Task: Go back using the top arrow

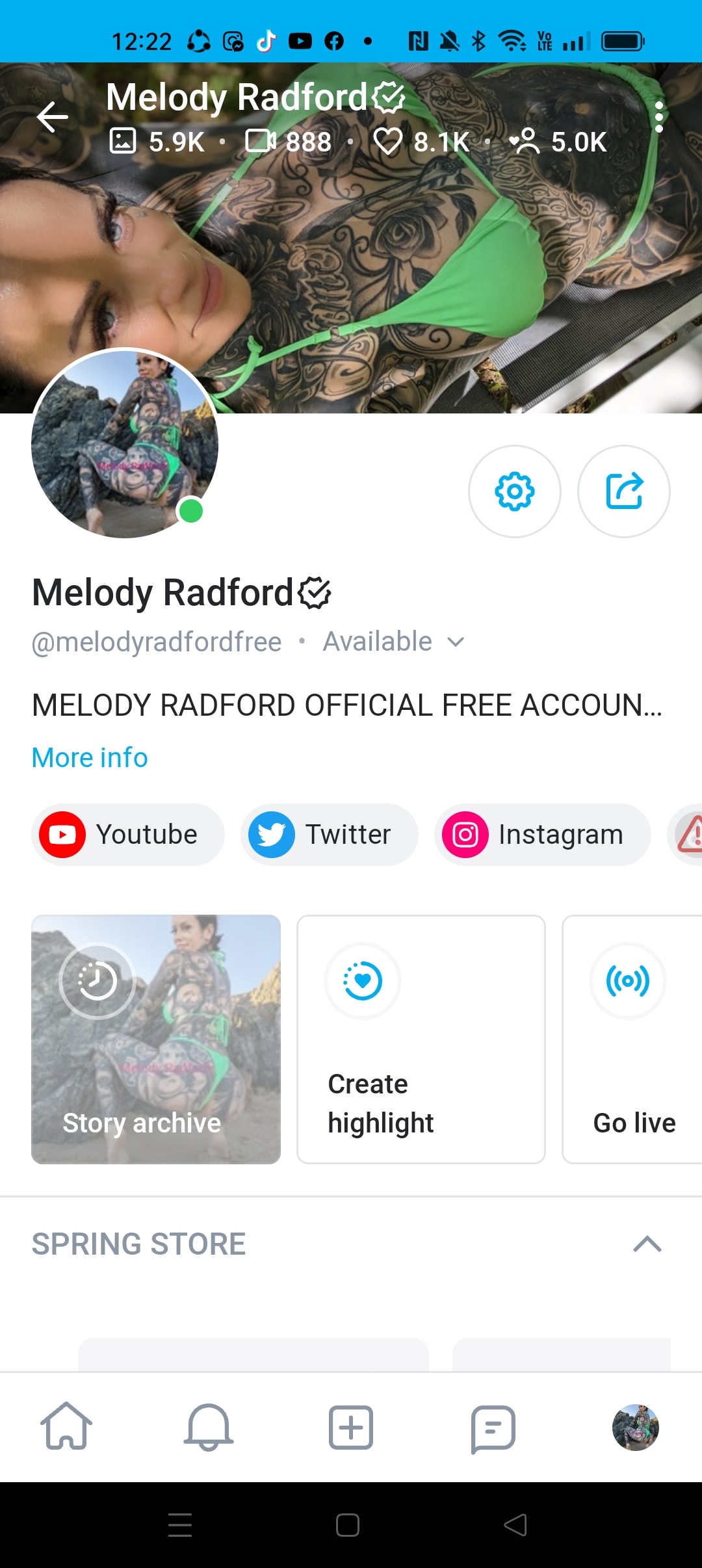Action: tap(52, 117)
